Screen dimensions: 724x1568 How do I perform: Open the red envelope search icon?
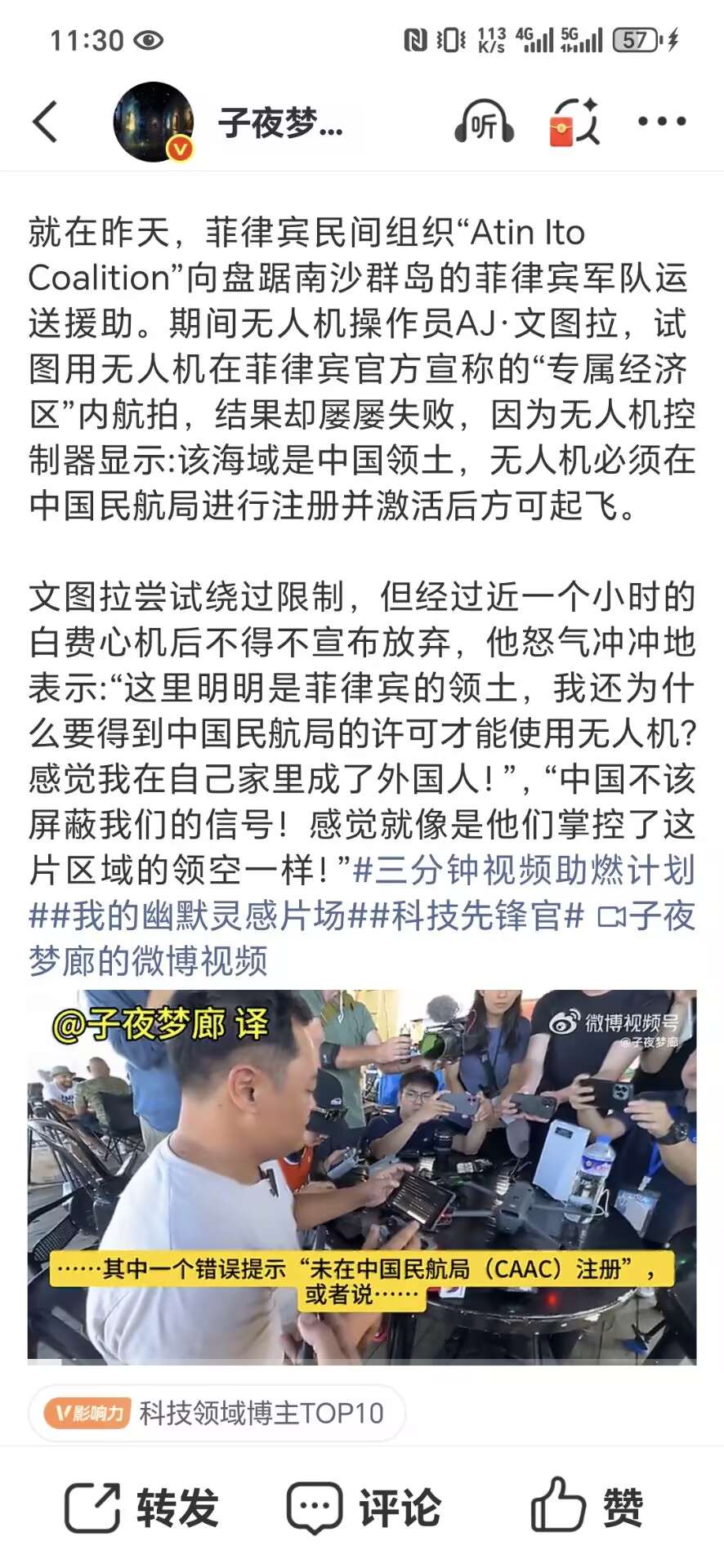click(x=574, y=122)
